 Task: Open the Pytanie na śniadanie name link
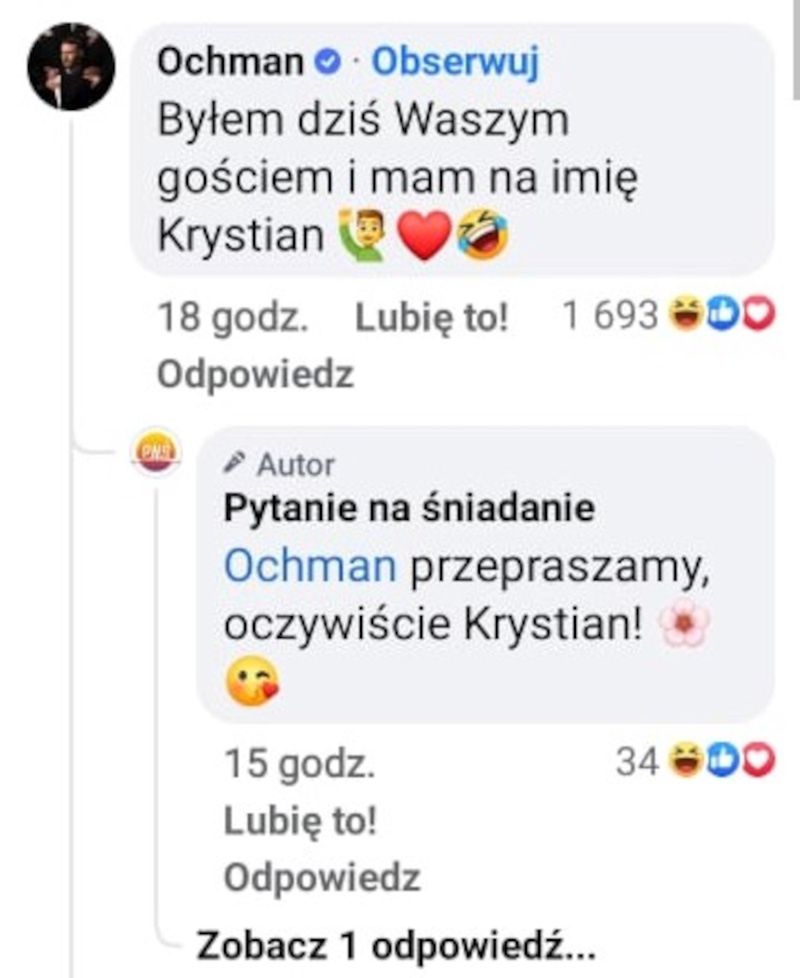click(408, 509)
